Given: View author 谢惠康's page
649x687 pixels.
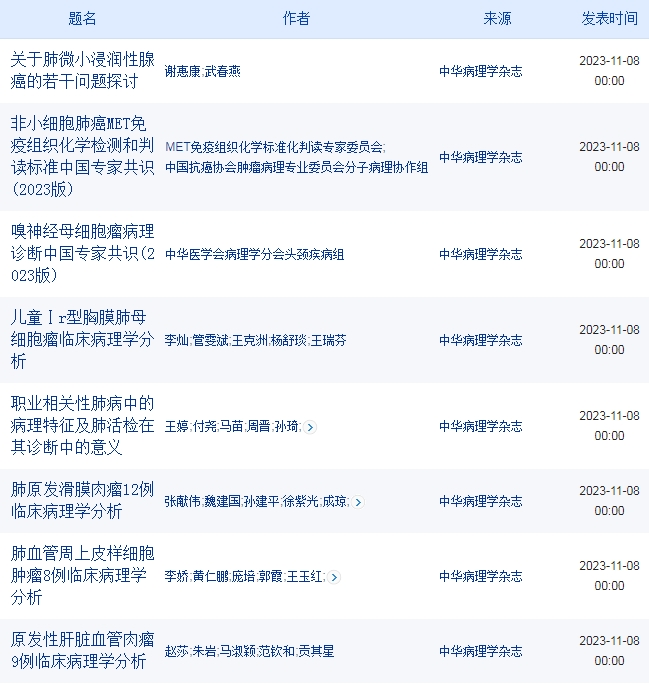Looking at the screenshot, I should tap(182, 71).
